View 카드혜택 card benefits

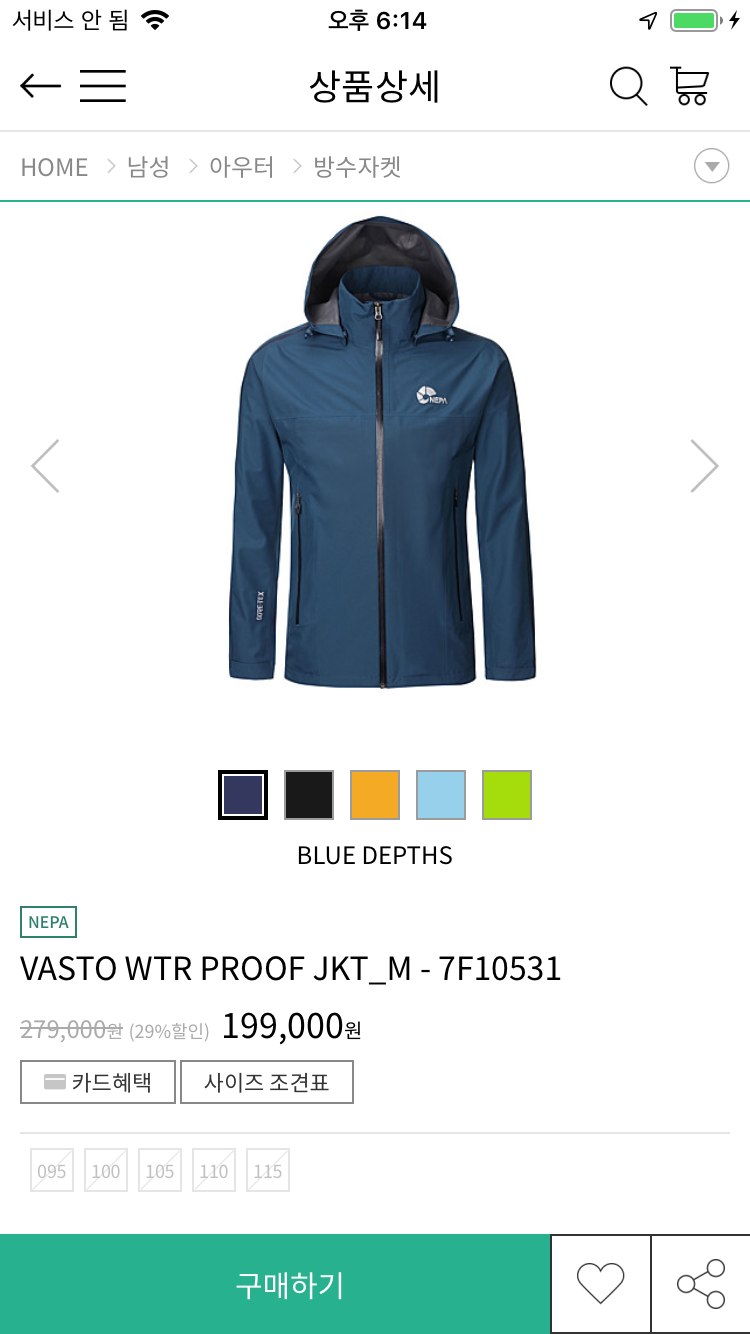tap(98, 1082)
